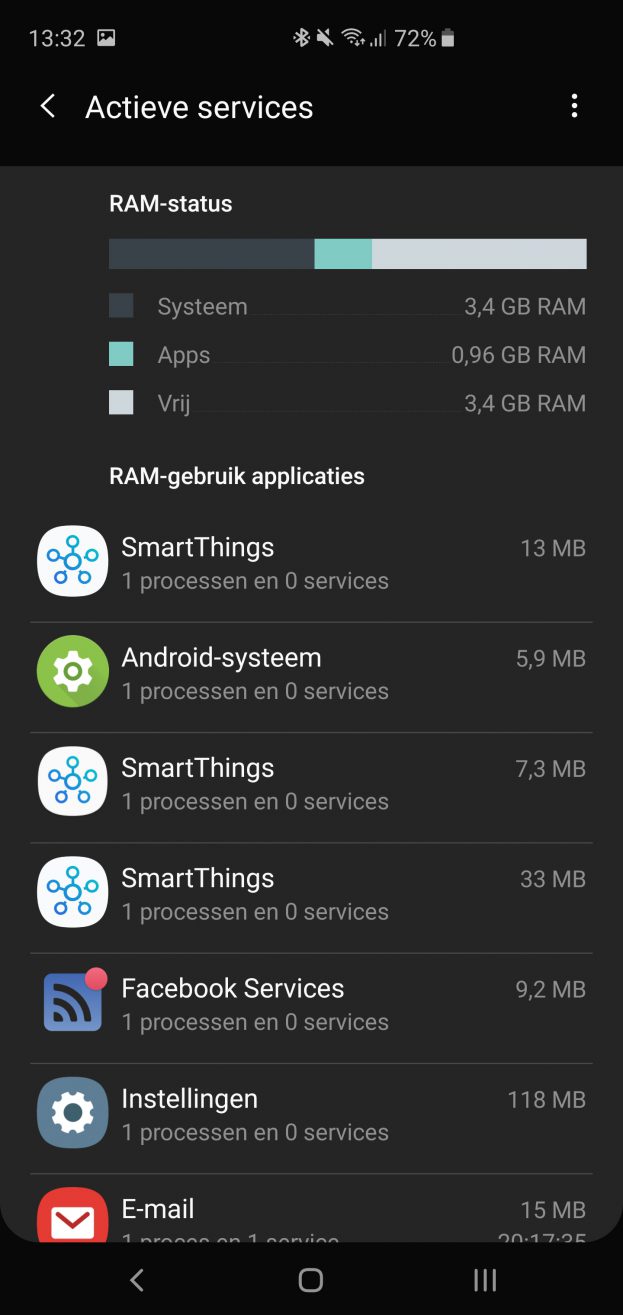
Task: Select the SmartThings entry using 7,3 MB
Action: click(311, 783)
